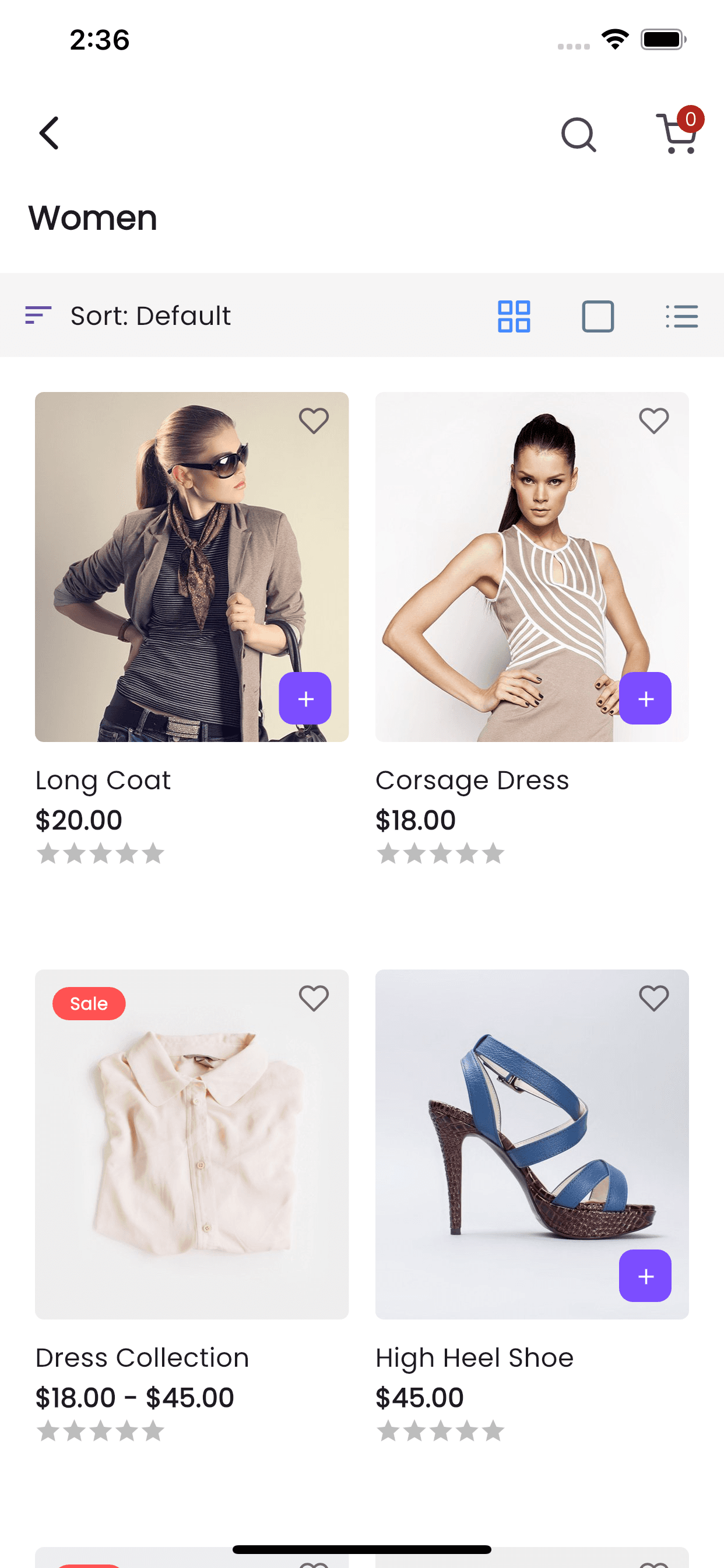724x1568 pixels.
Task: Switch to list view layout
Action: (681, 316)
